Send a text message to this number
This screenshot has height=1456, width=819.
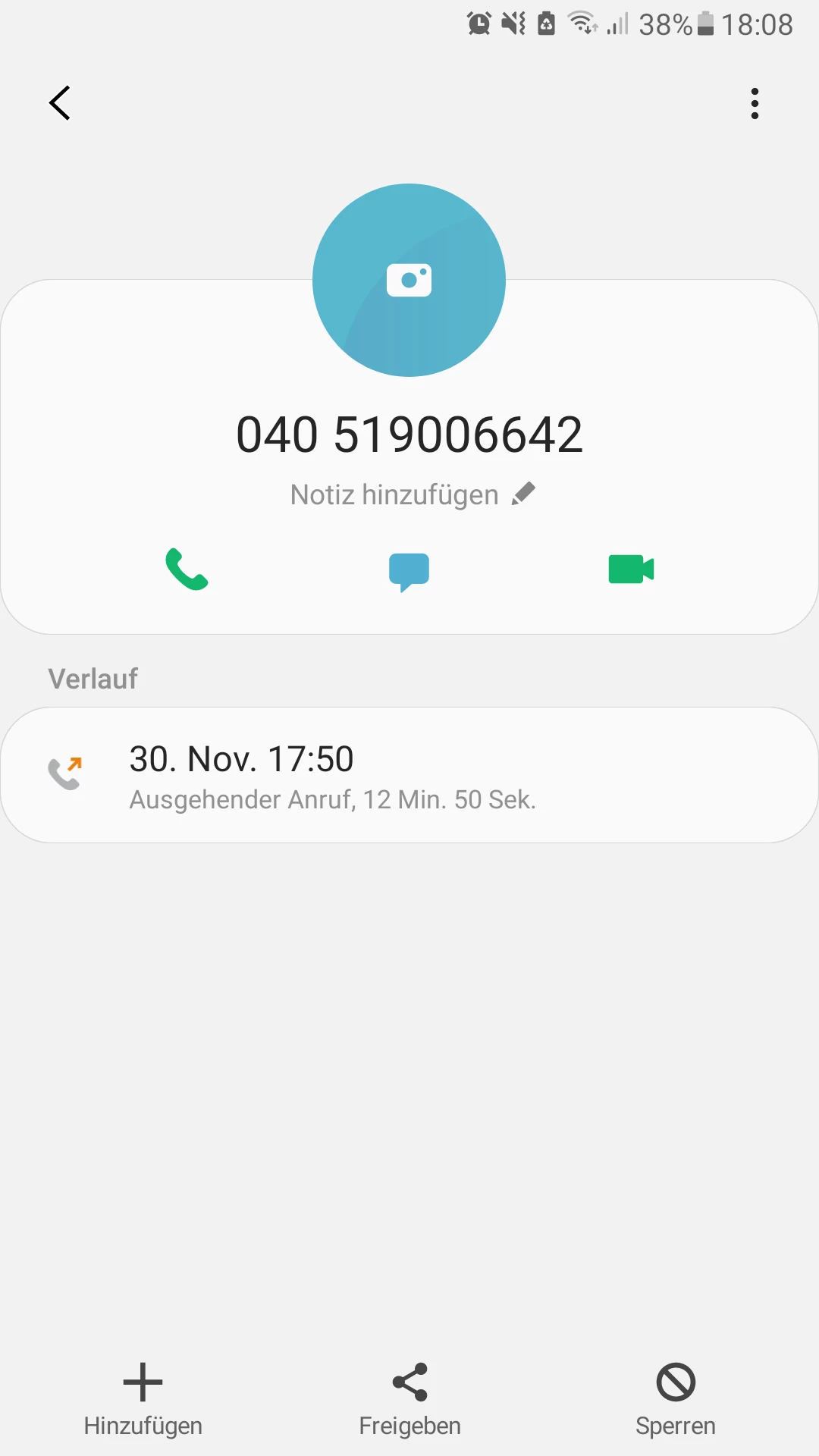click(x=409, y=571)
